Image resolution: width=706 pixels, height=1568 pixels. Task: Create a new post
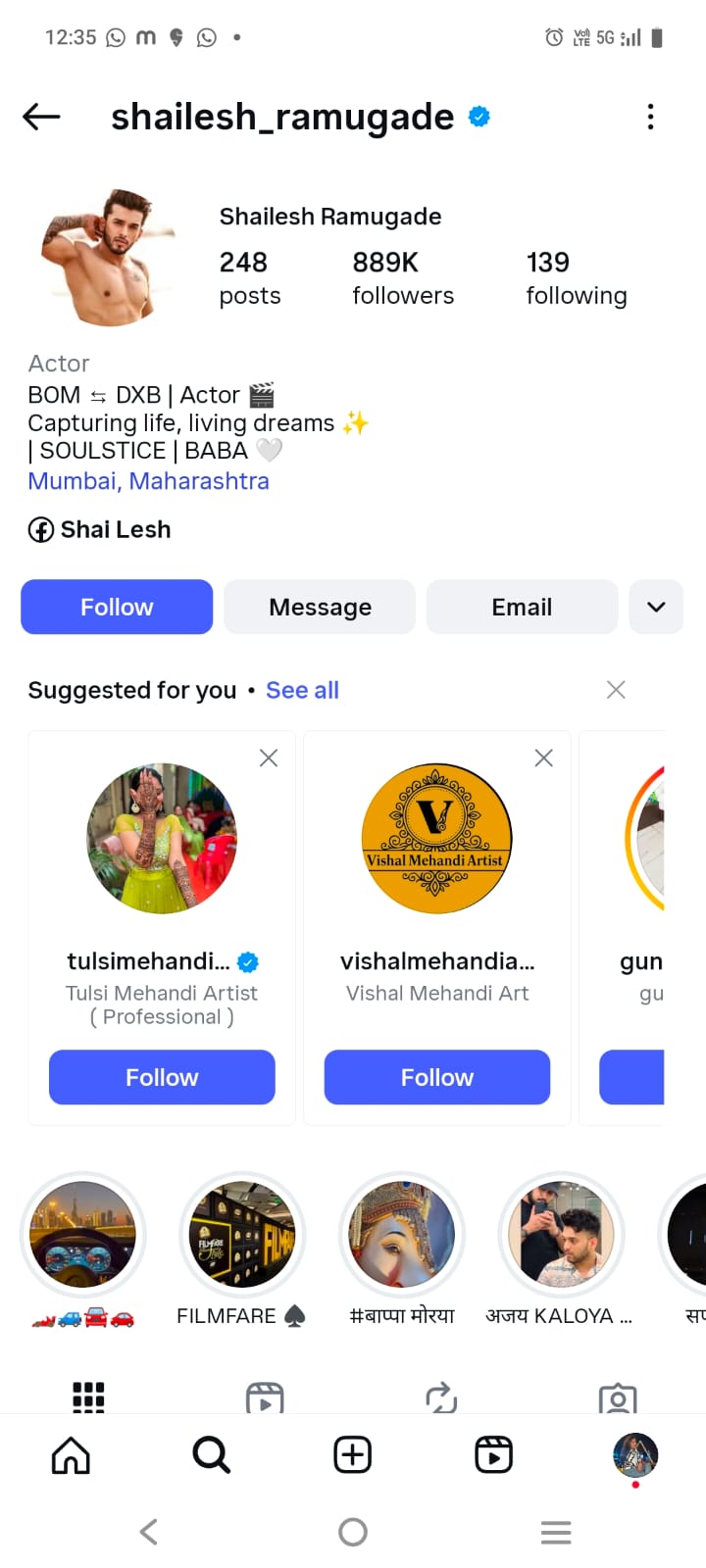(x=352, y=1455)
